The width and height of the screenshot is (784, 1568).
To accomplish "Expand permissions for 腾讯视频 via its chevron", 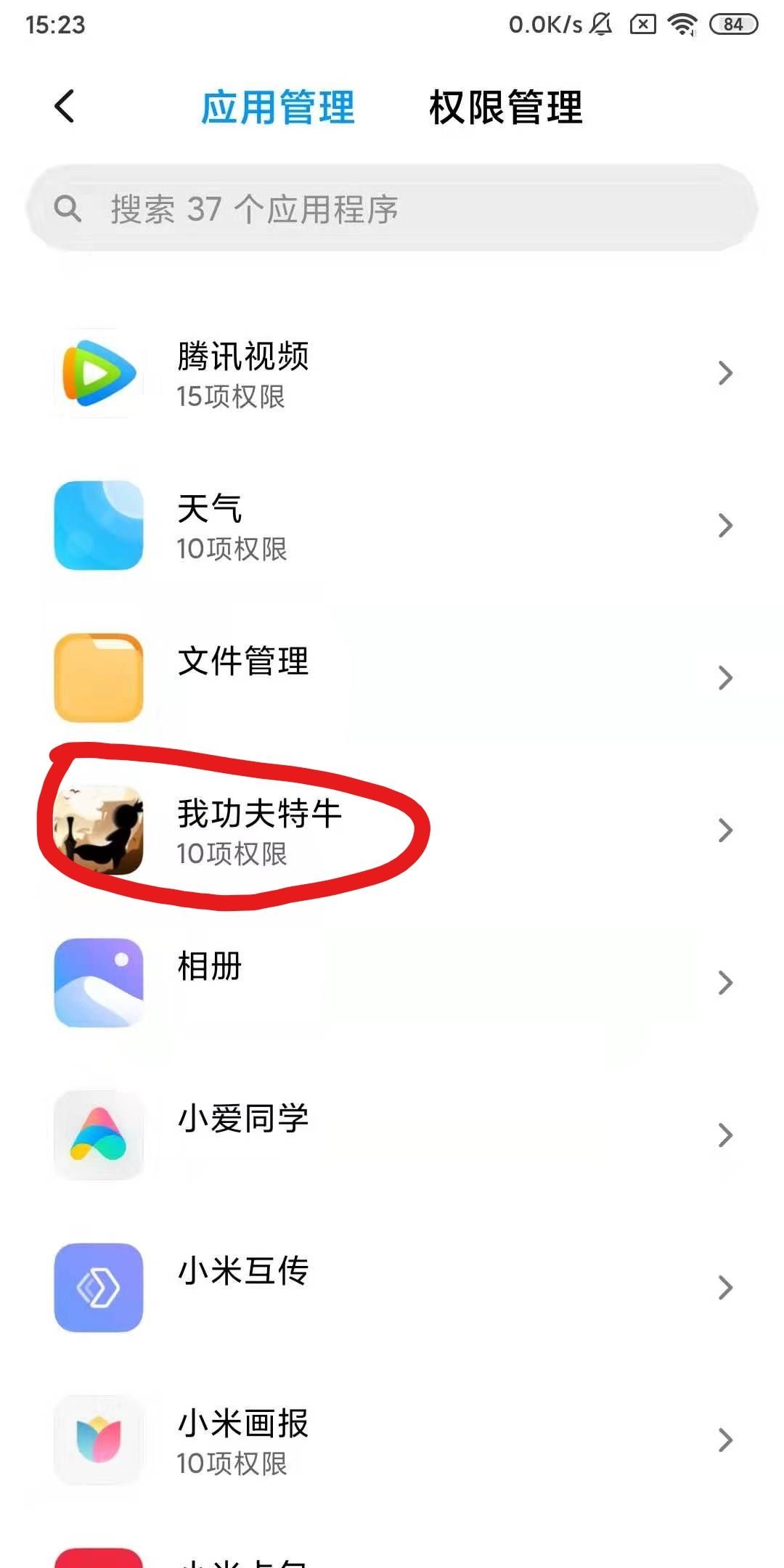I will 724,373.
